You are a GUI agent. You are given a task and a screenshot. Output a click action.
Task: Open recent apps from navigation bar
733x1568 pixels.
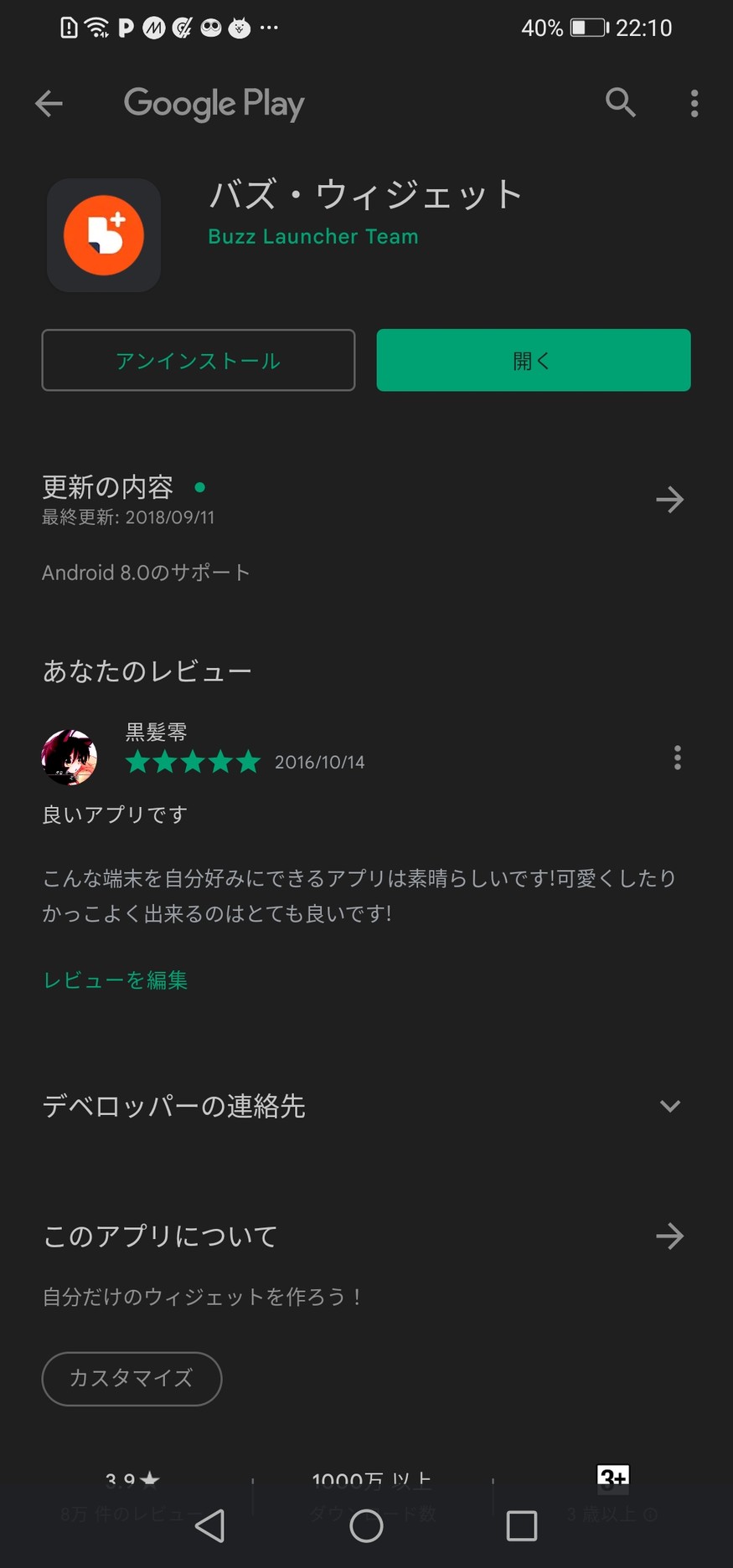tap(521, 1525)
